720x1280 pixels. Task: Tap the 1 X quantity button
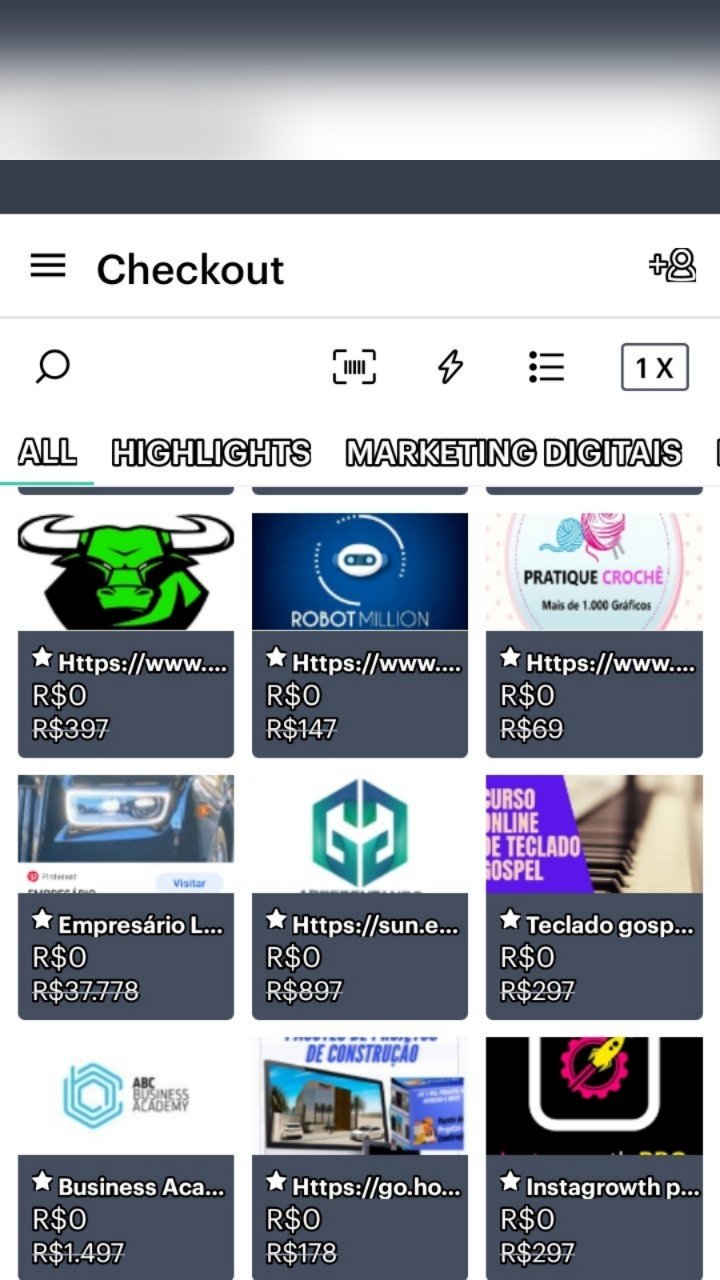pos(655,368)
